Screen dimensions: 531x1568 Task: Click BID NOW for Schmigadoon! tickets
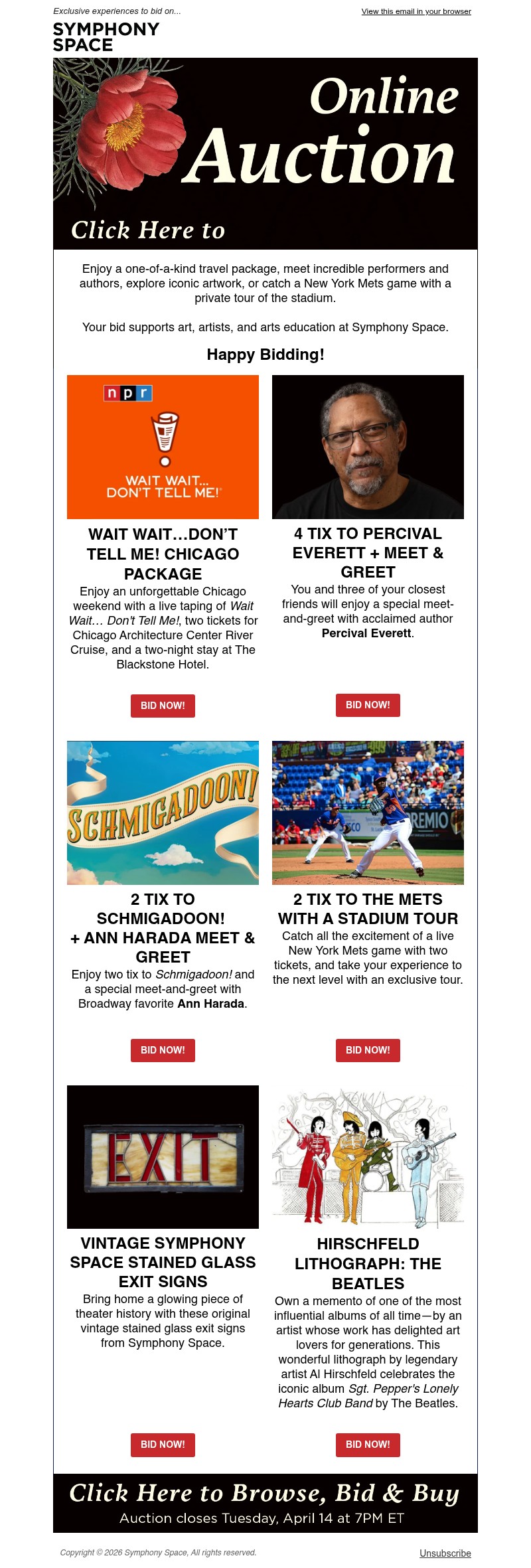pyautogui.click(x=163, y=1051)
